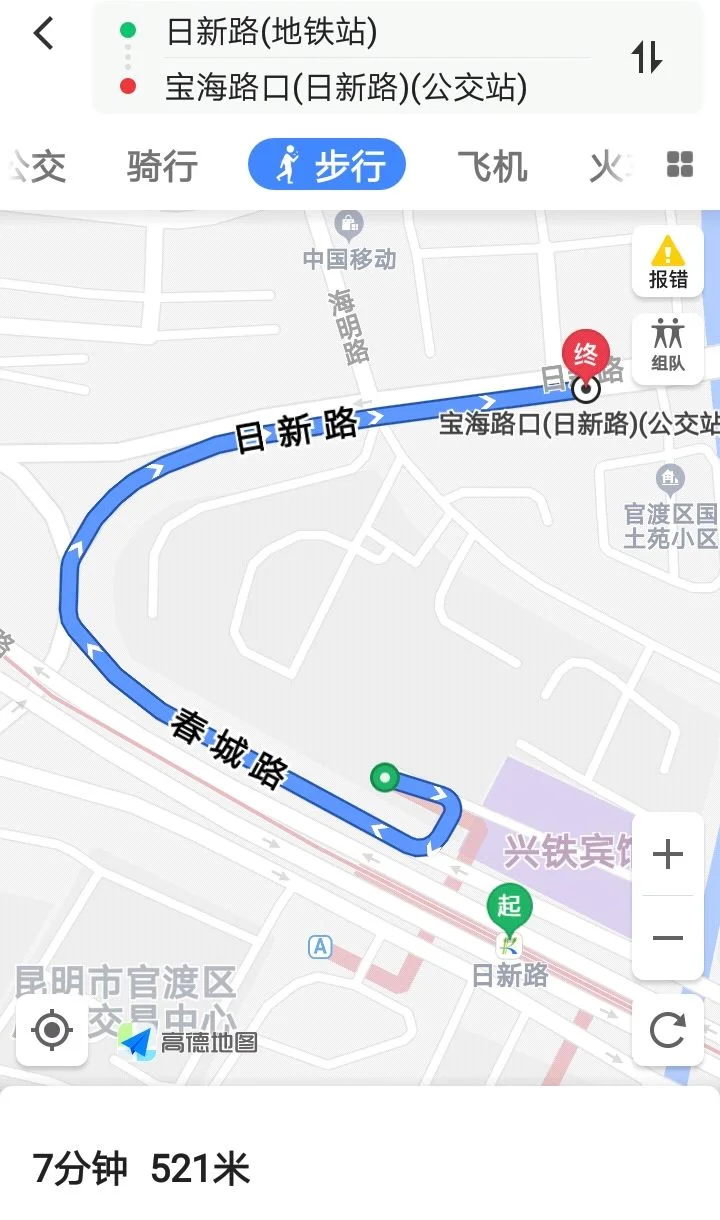Screen dimensions: 720x1220
Task: Open the 报错 error report panel
Action: 667,261
